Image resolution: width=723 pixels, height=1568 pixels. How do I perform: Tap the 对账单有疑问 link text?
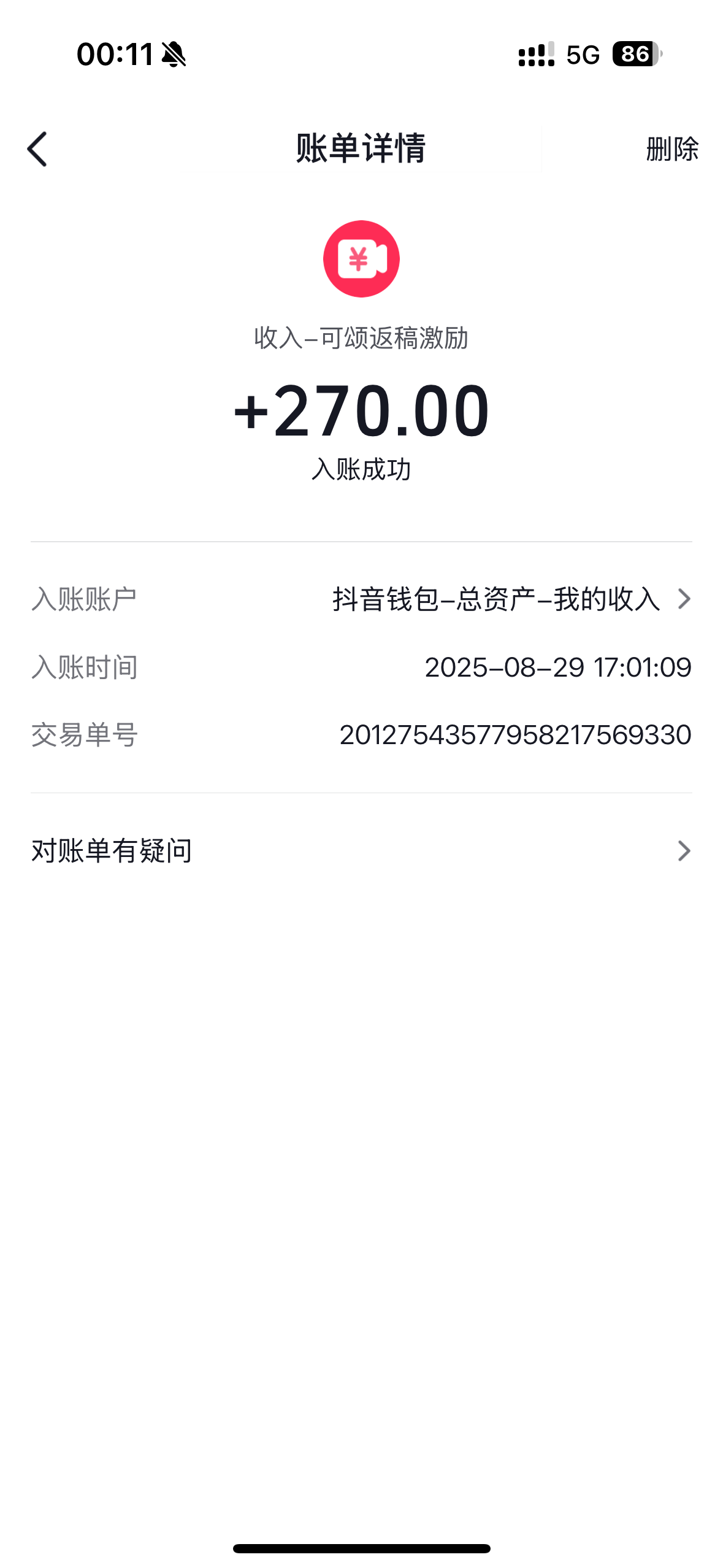click(x=112, y=850)
